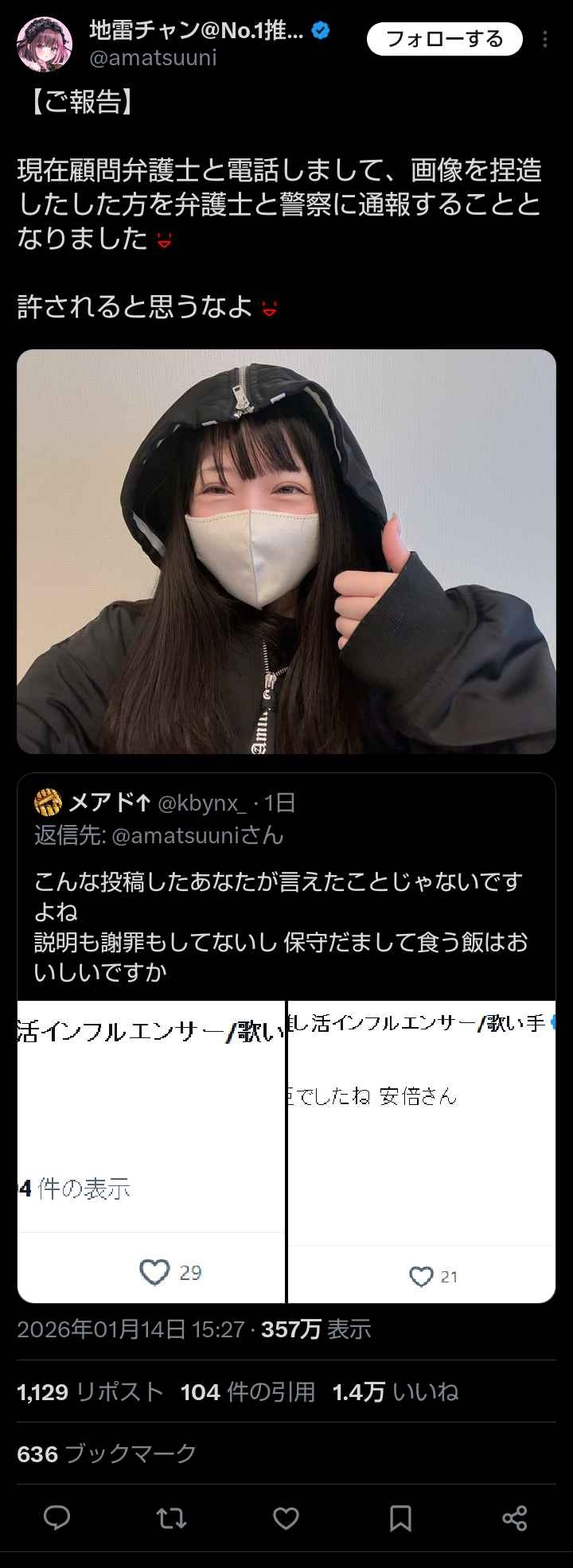Repost this post

pyautogui.click(x=171, y=1518)
